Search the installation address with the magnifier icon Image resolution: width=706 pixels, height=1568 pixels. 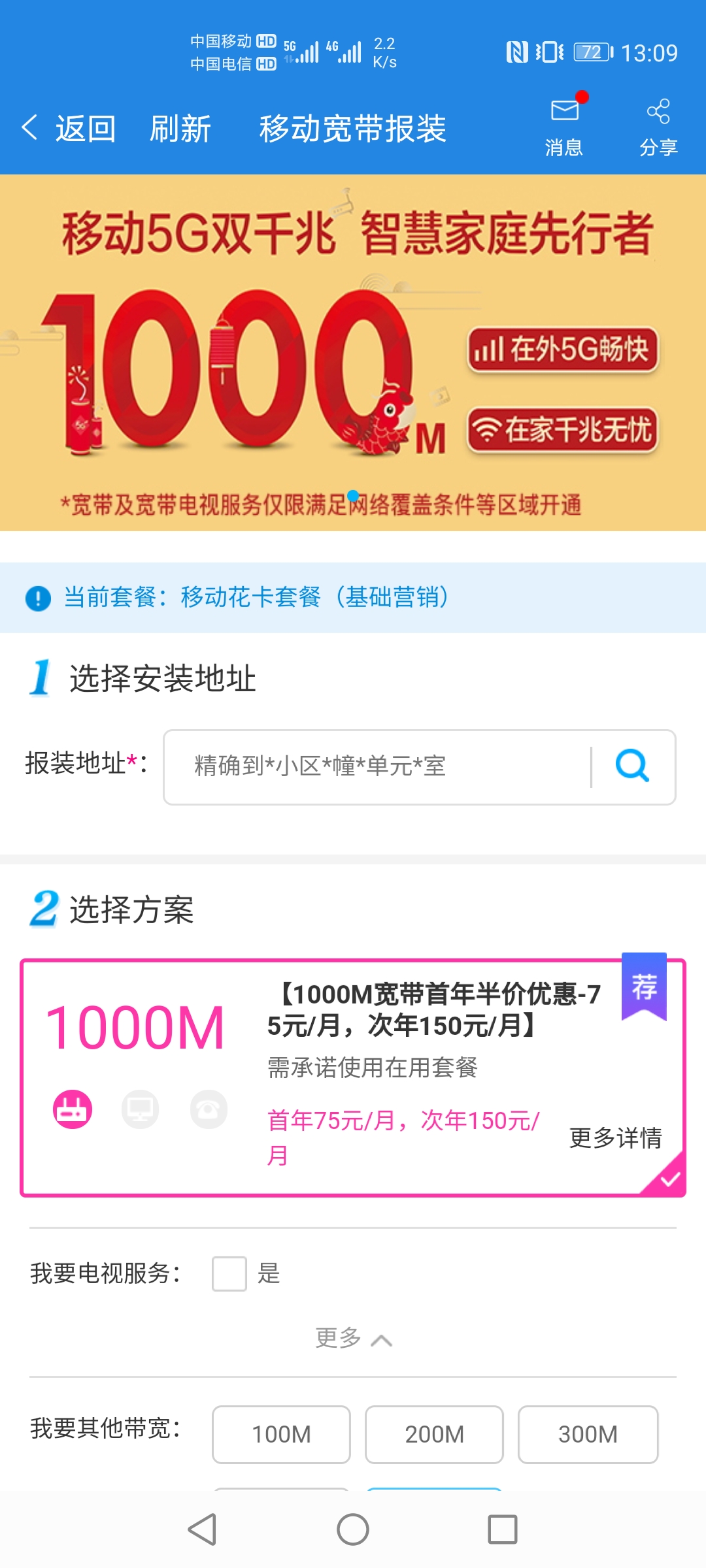tap(632, 766)
